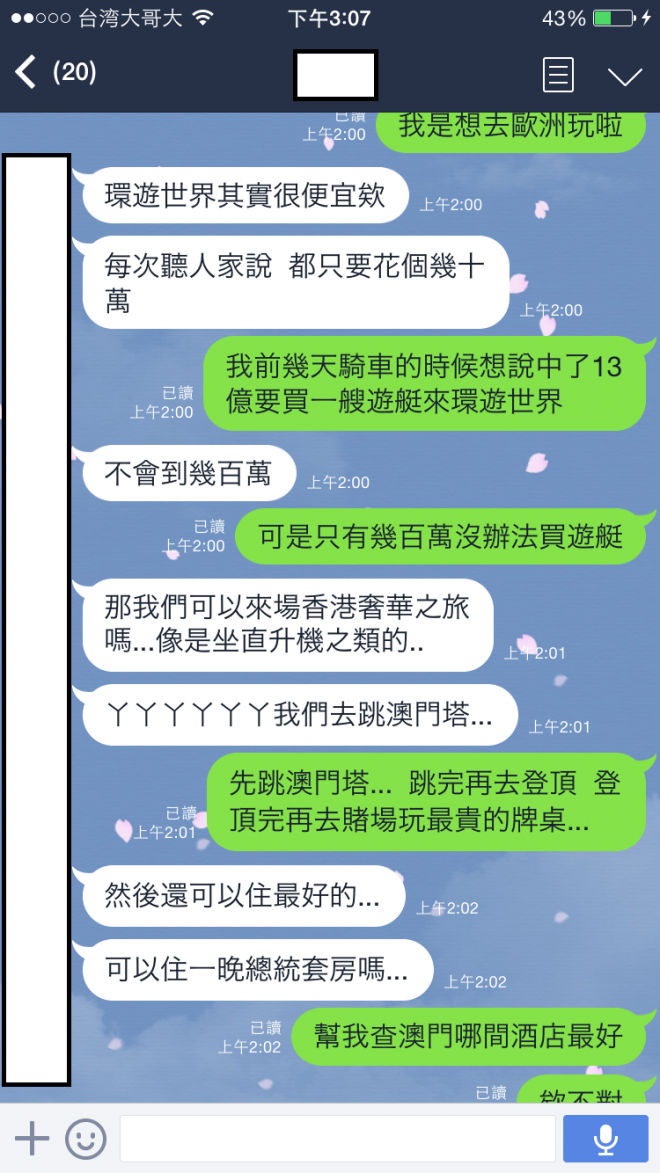660x1173 pixels.
Task: Open the emoji sticker picker
Action: tap(86, 1137)
